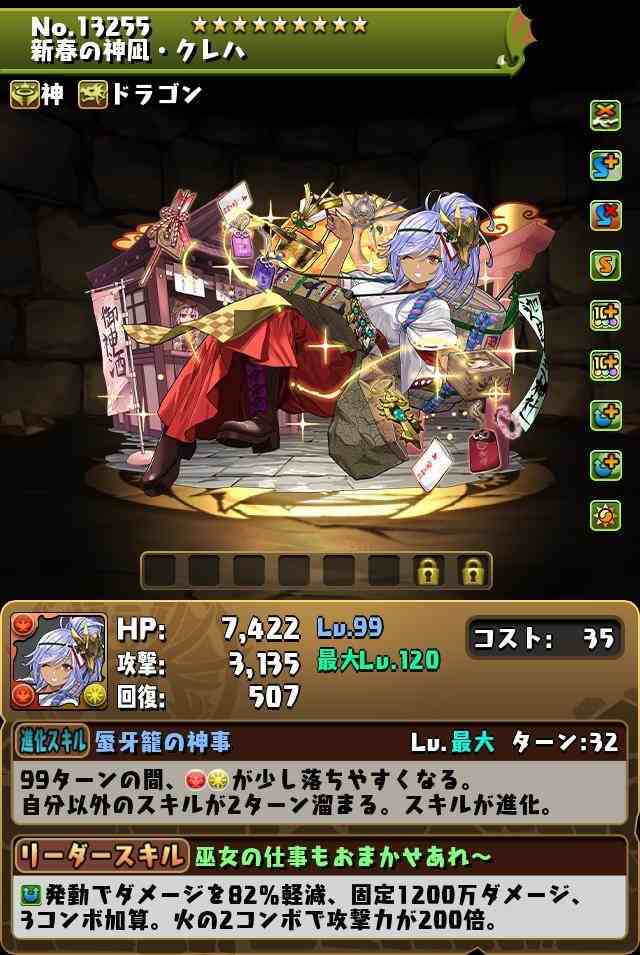Open the 蛋牙籠の神事 evolution skill details
This screenshot has height=955, width=640.
163,742
